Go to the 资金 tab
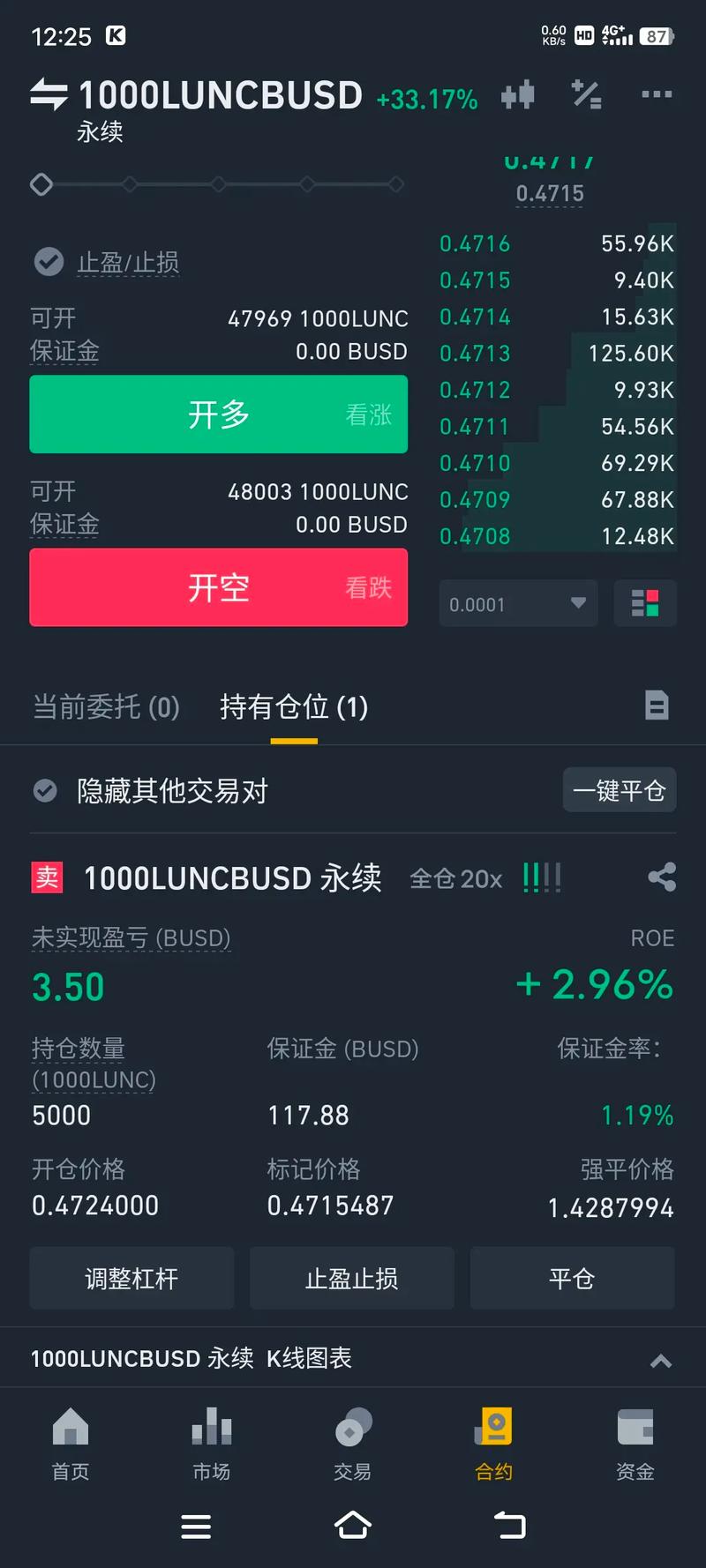Image resolution: width=706 pixels, height=1568 pixels. 635,1441
